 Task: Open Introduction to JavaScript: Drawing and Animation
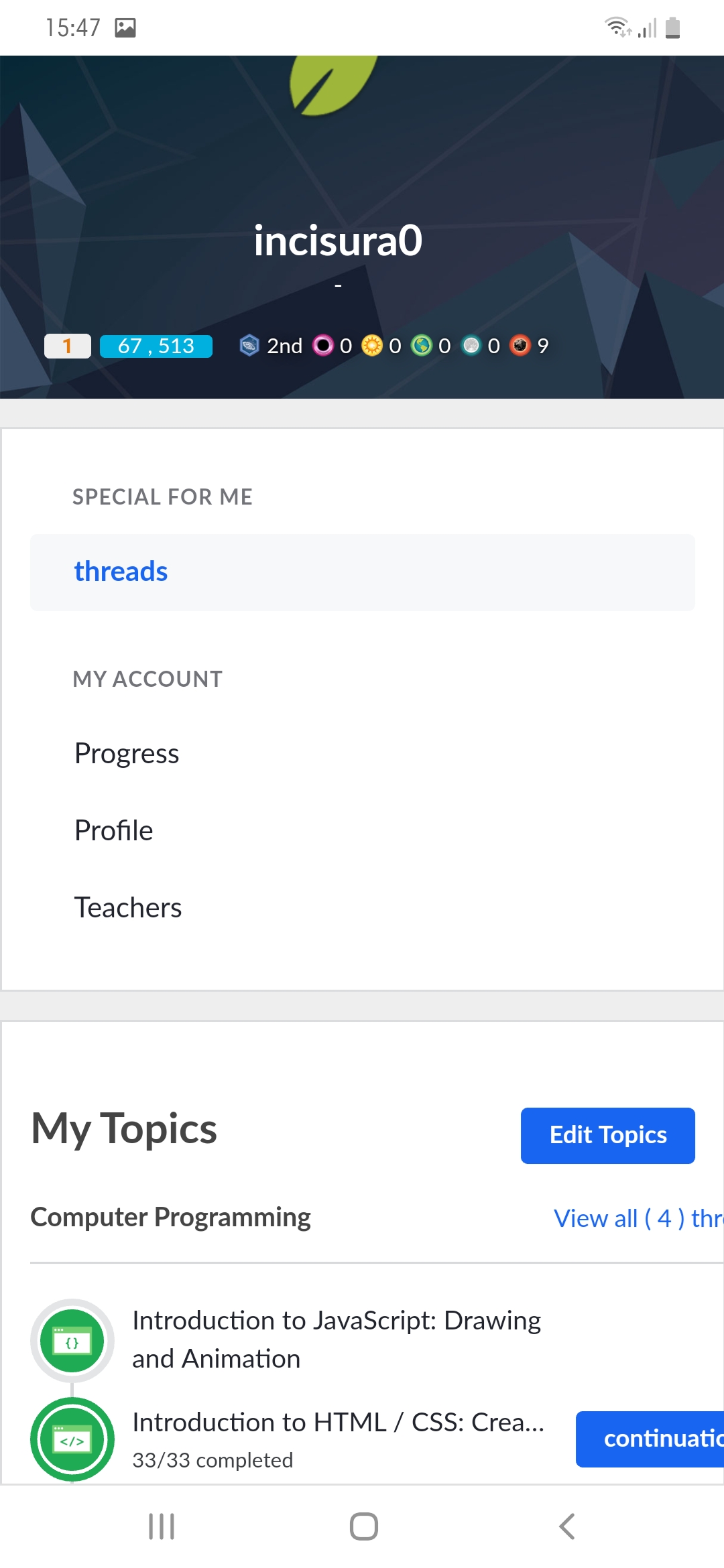[337, 1340]
